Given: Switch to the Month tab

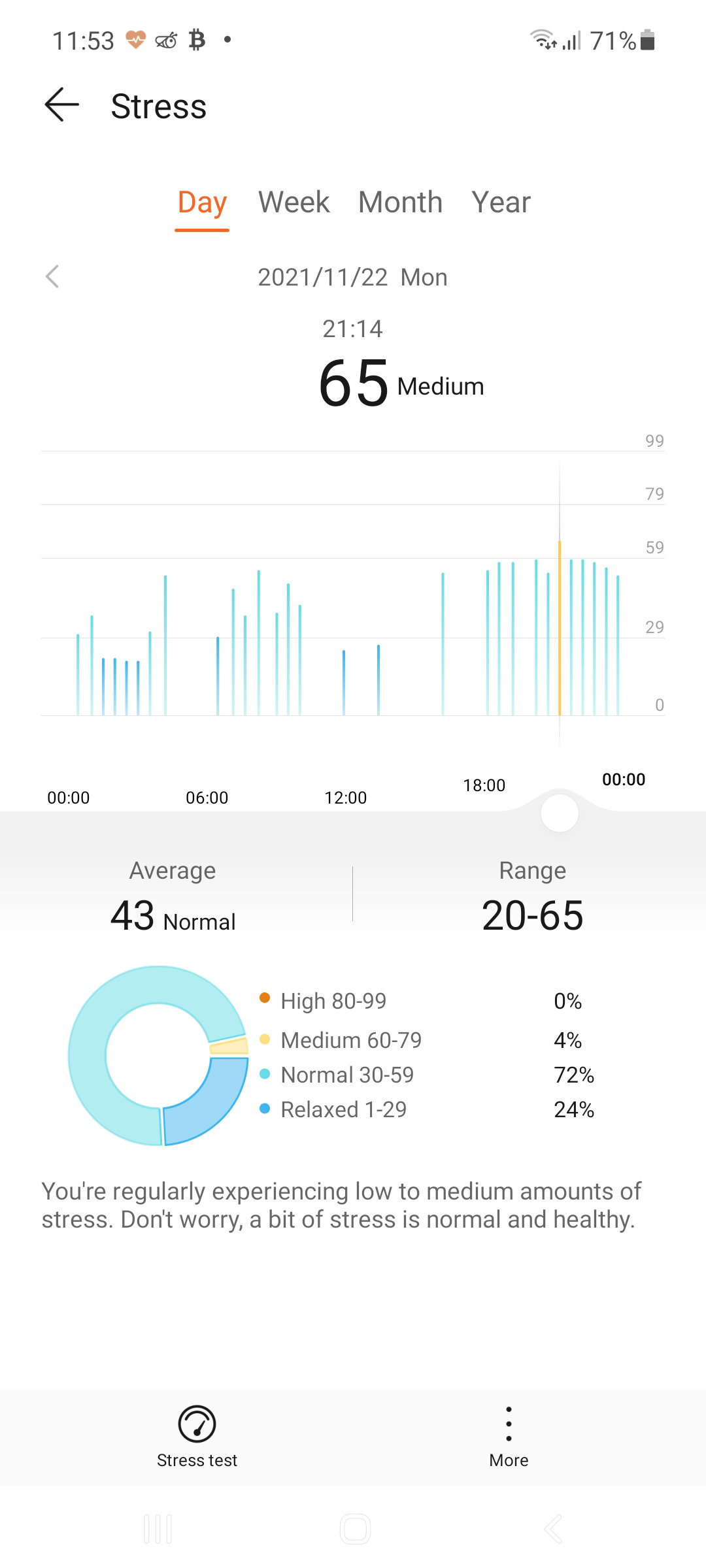Looking at the screenshot, I should coord(400,203).
